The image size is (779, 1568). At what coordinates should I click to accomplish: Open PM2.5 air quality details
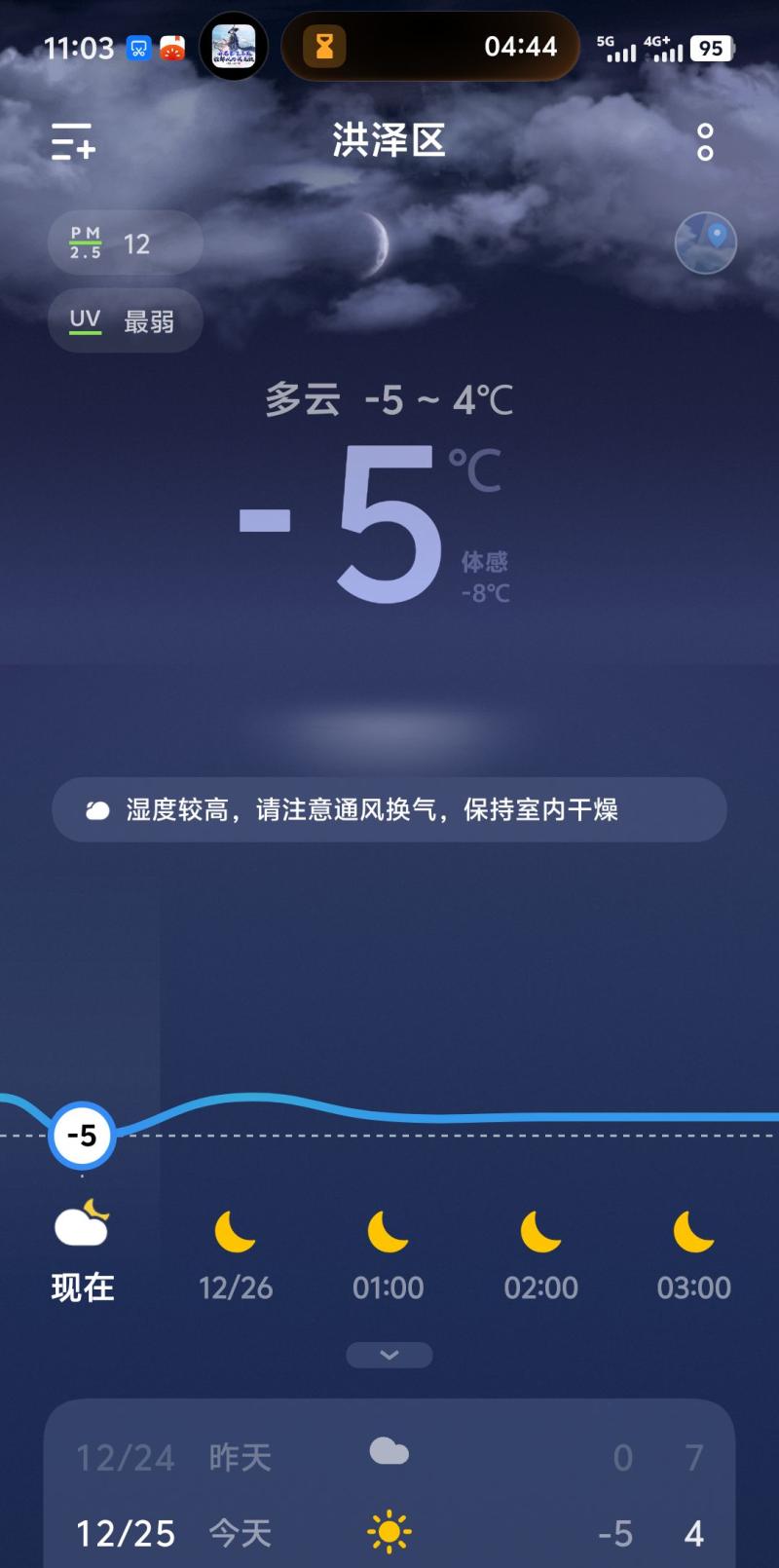tap(125, 243)
